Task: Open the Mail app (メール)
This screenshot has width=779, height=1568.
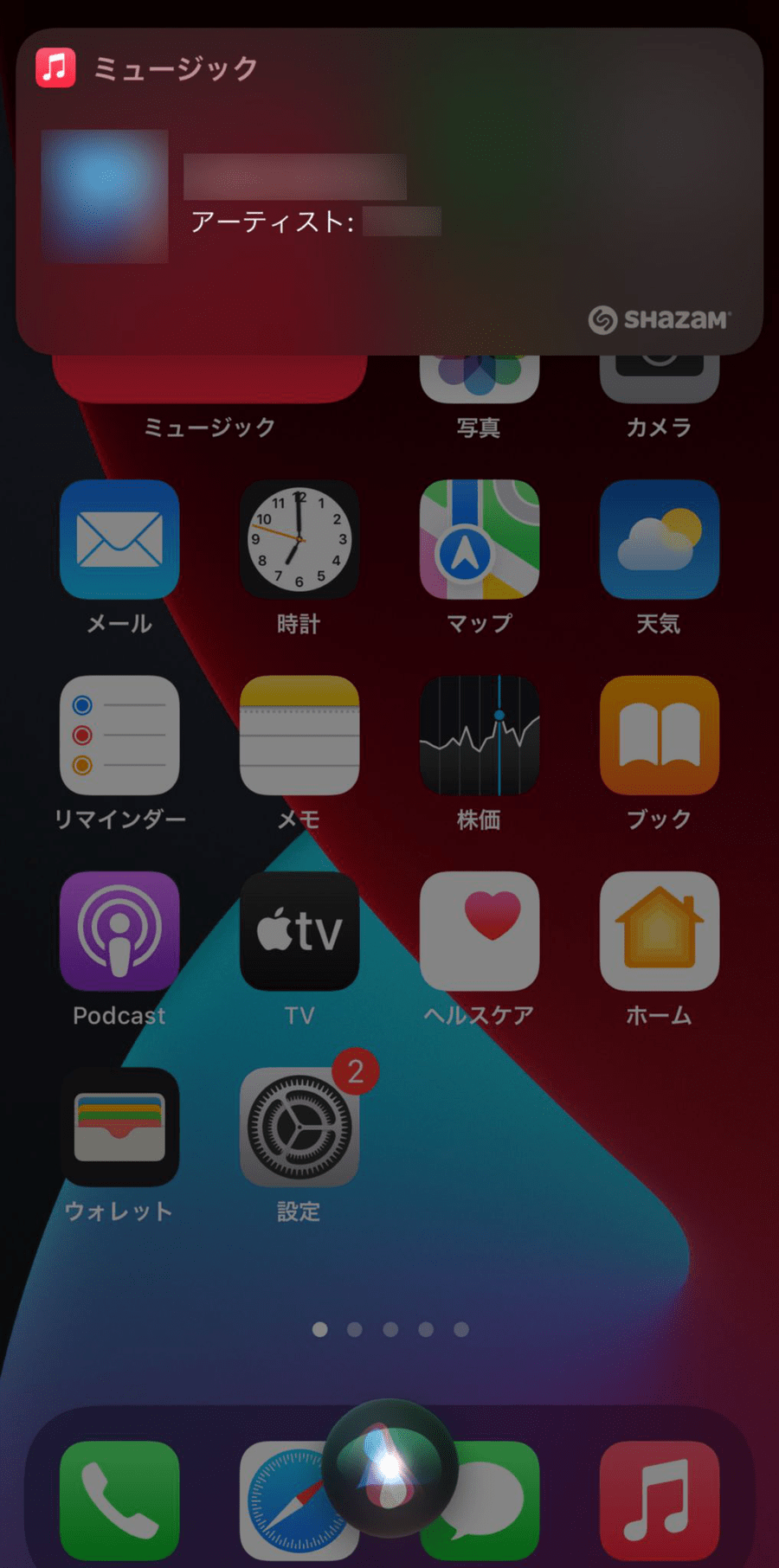Action: pos(119,540)
